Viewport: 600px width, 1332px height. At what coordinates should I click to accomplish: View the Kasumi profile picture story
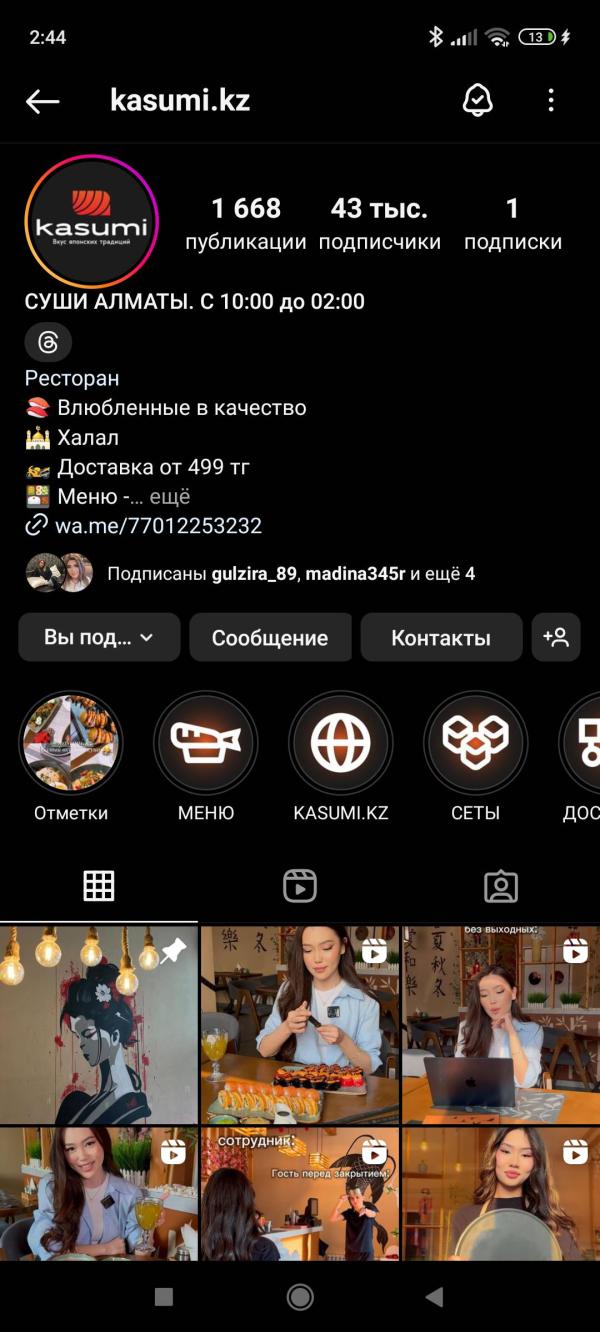point(92,222)
